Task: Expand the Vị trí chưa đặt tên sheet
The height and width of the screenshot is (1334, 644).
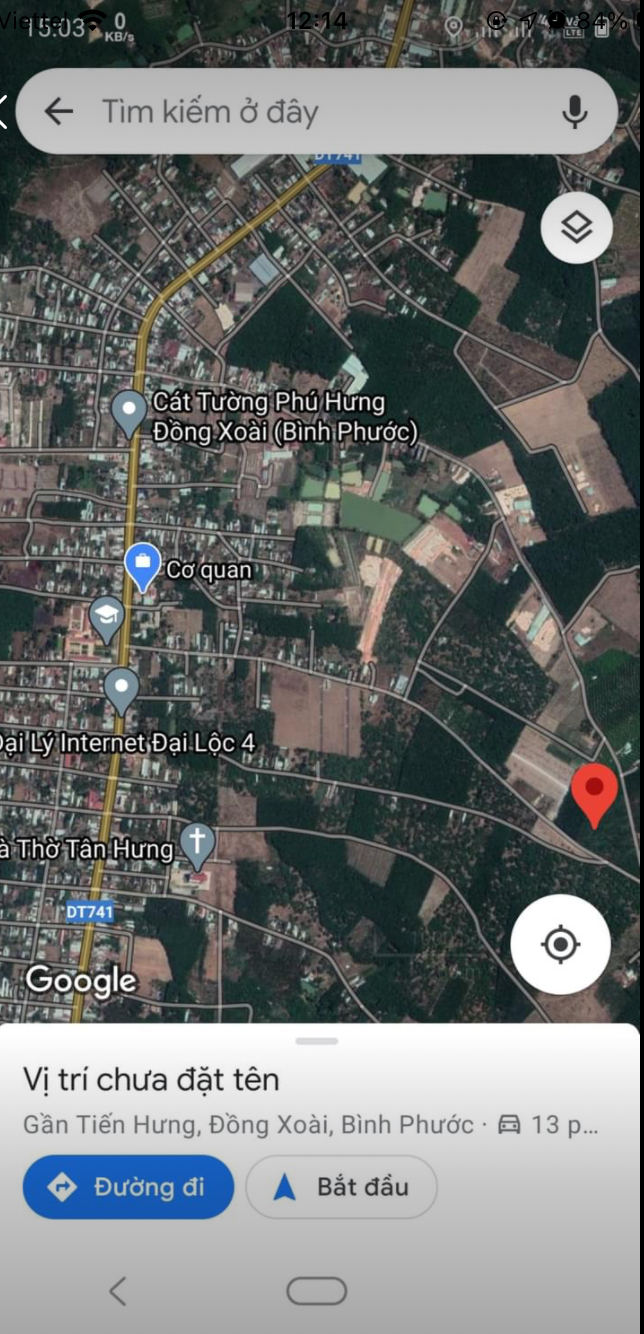Action: click(x=317, y=1041)
